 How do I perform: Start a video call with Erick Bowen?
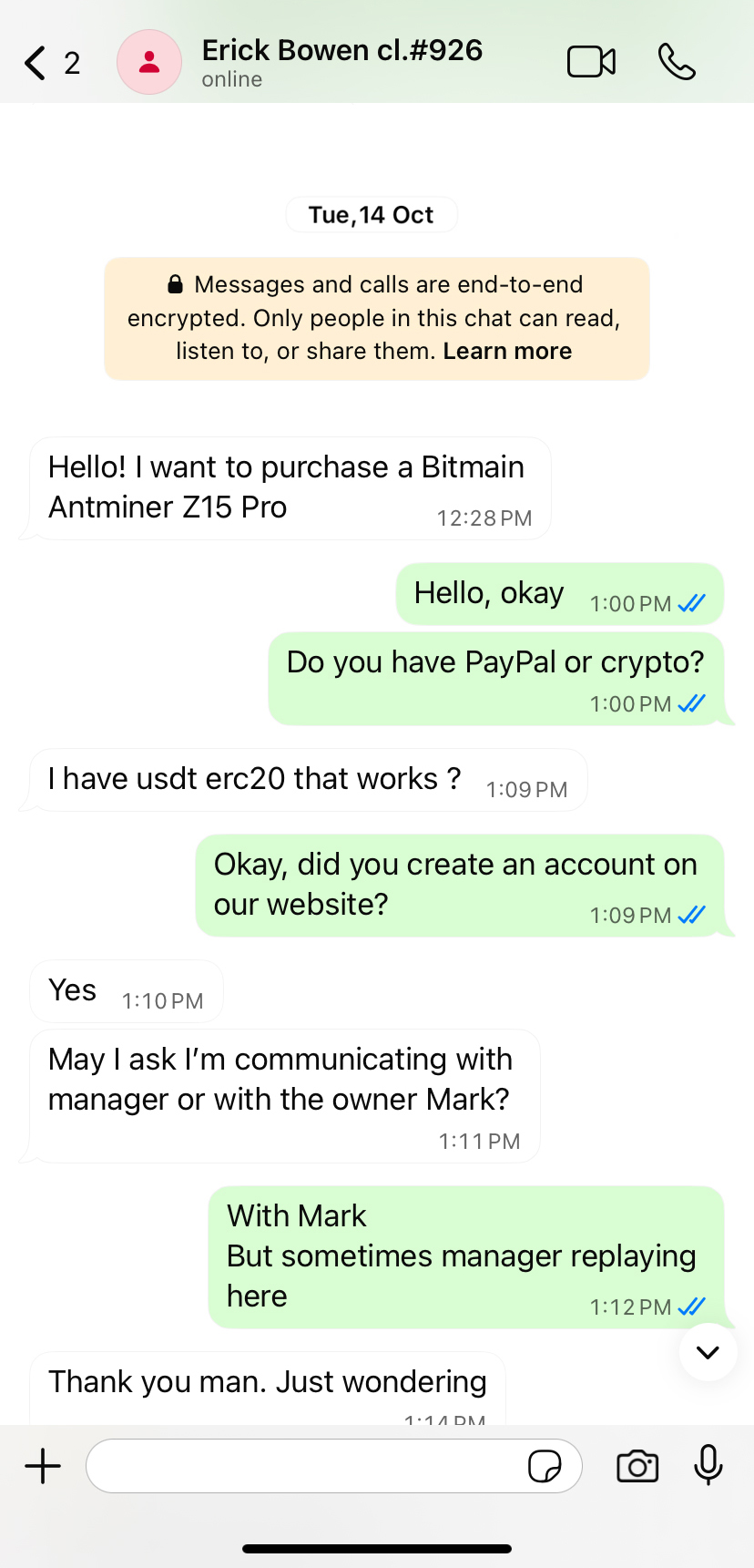click(592, 62)
